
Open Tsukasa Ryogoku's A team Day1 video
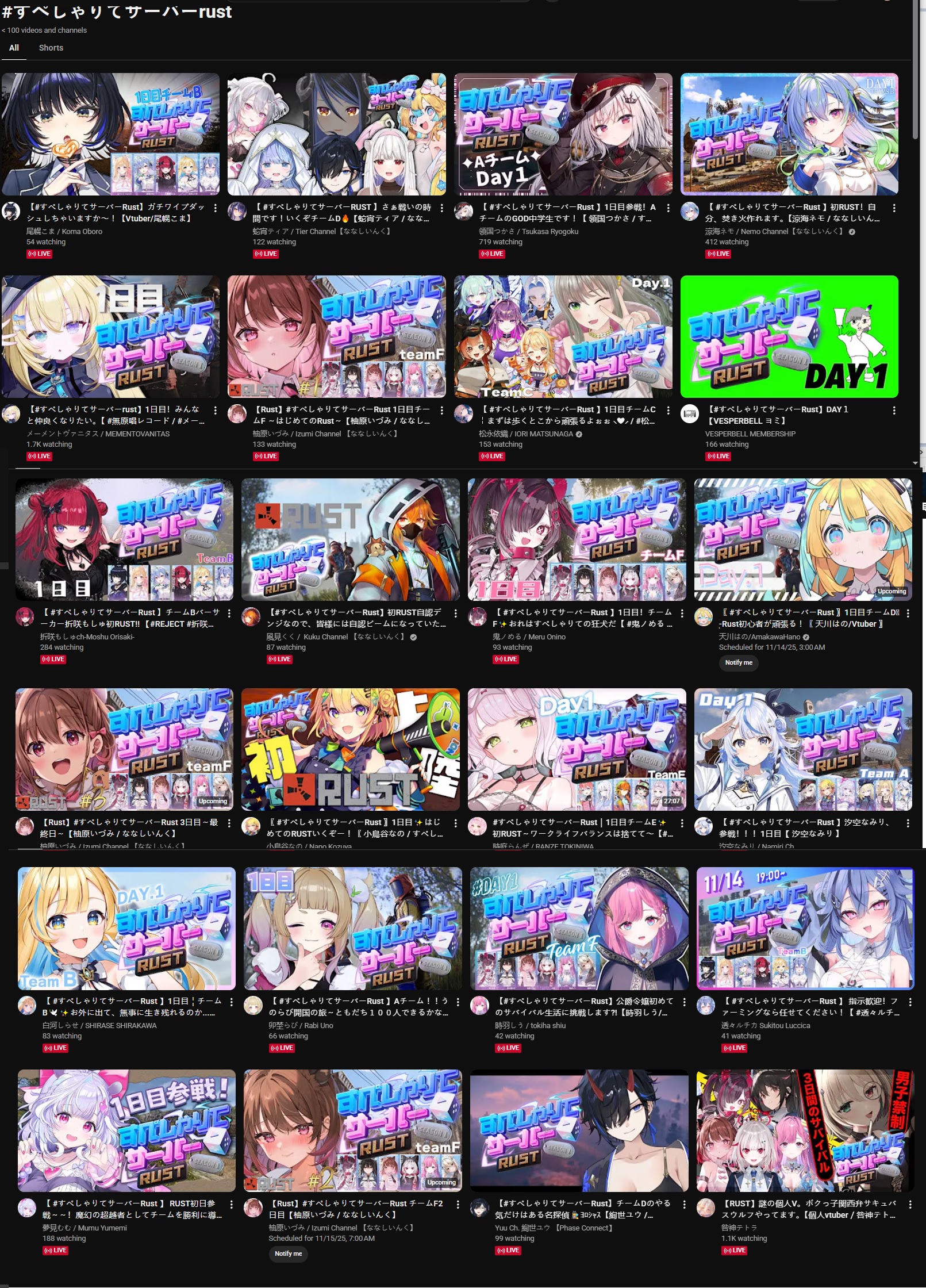click(562, 134)
